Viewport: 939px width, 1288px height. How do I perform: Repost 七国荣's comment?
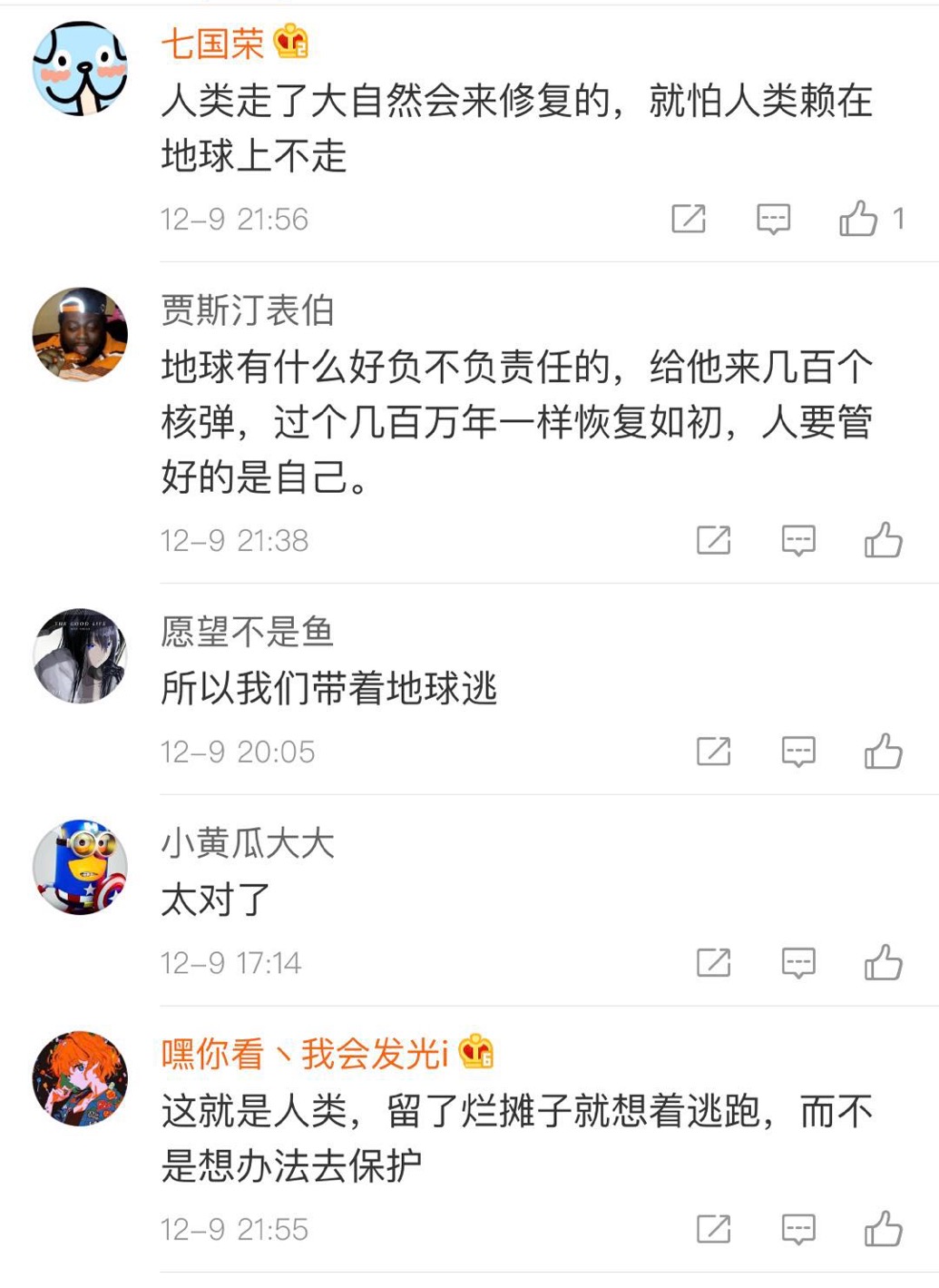688,219
